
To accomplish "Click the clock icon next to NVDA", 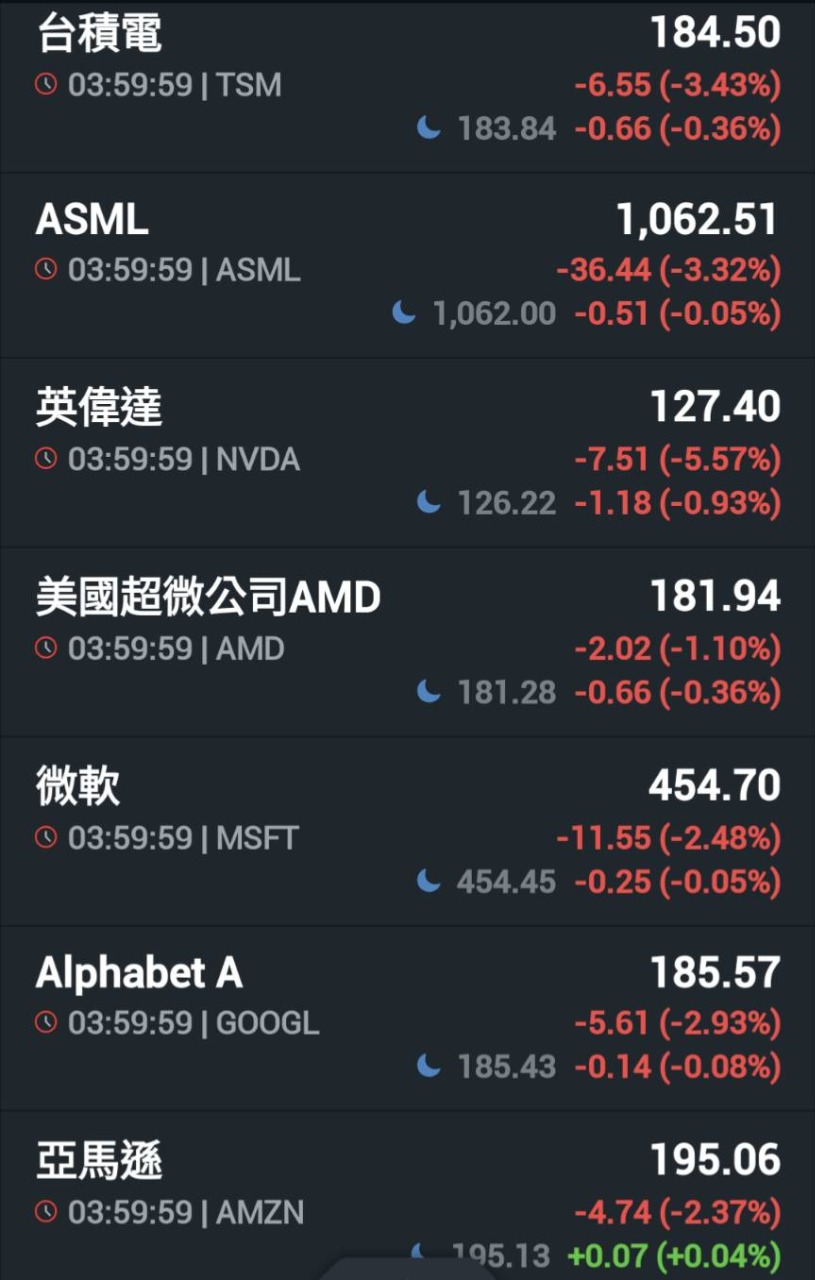I will tap(47, 460).
